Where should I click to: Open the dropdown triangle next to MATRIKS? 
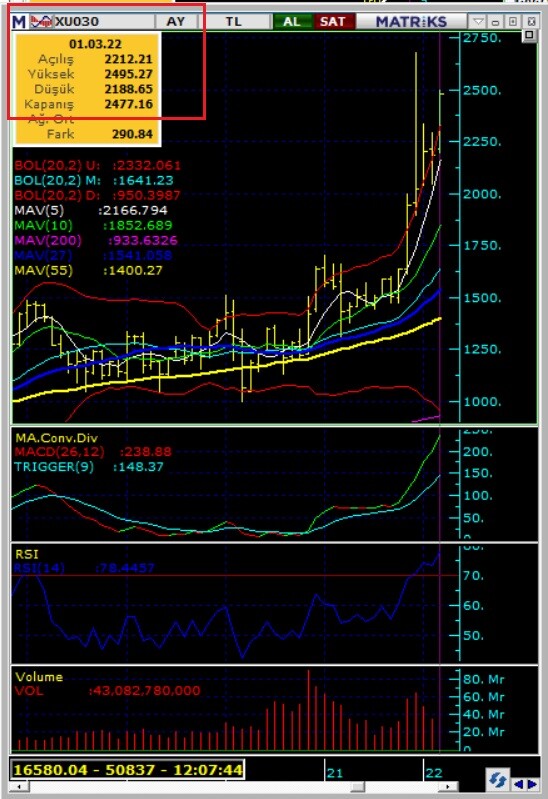[x=478, y=21]
